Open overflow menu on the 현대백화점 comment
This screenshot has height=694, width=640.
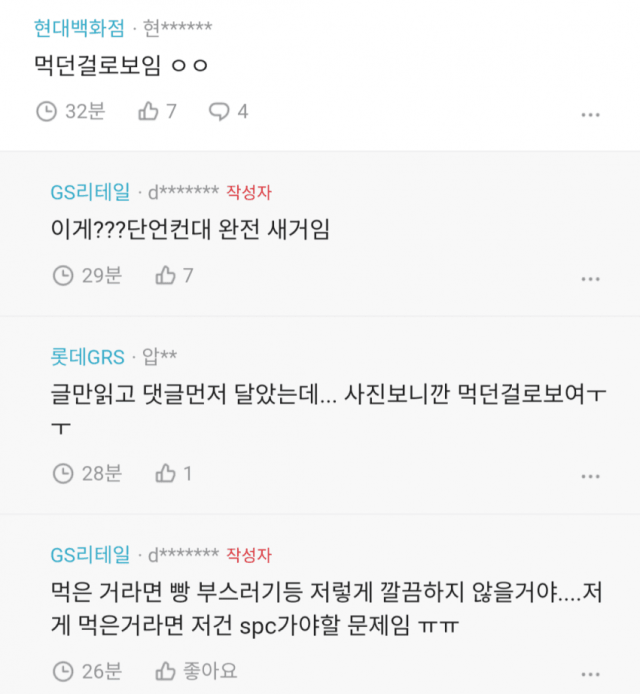(x=591, y=113)
